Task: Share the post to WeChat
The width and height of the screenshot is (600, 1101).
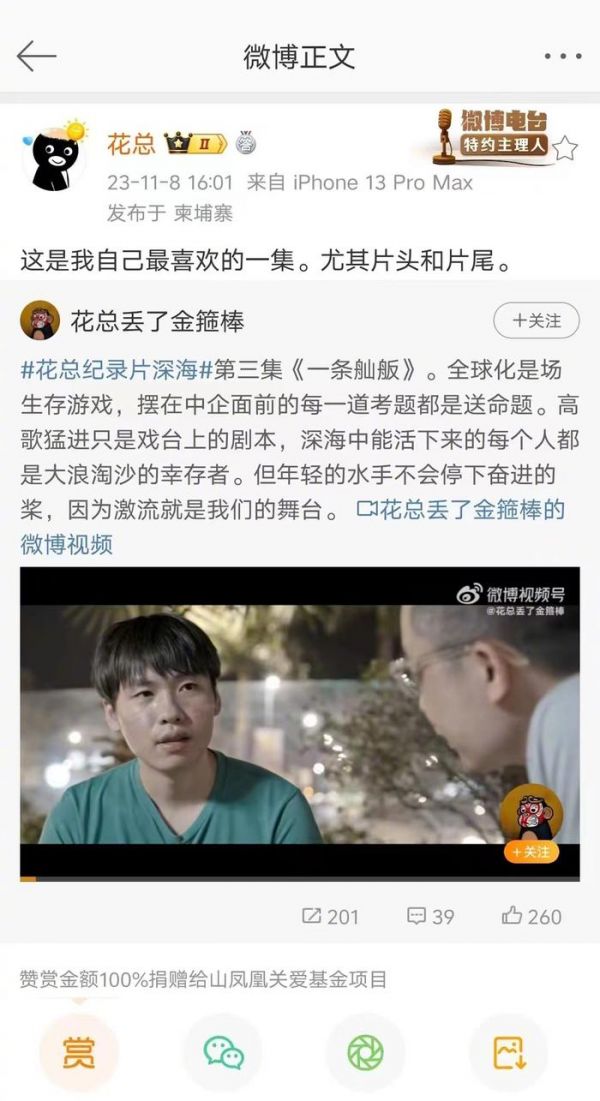Action: (x=222, y=1052)
